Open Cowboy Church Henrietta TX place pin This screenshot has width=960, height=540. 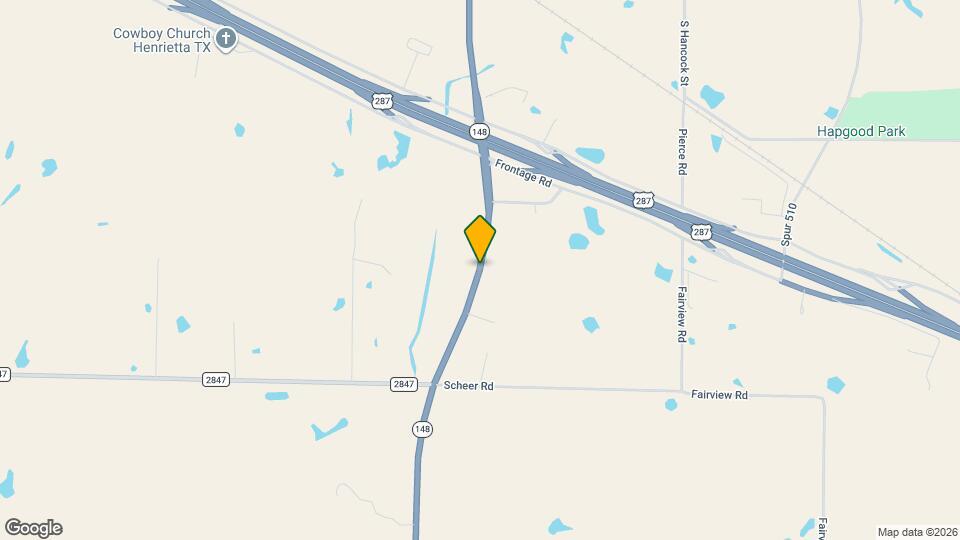(x=227, y=40)
